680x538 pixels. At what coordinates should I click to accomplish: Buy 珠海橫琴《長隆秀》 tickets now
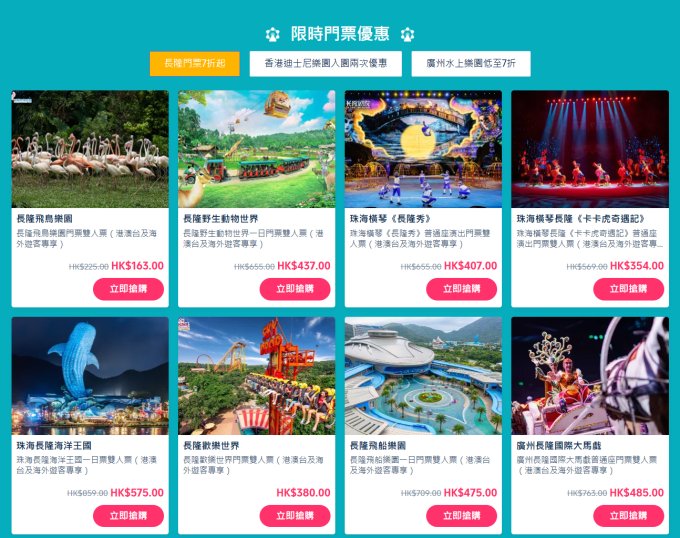click(461, 289)
